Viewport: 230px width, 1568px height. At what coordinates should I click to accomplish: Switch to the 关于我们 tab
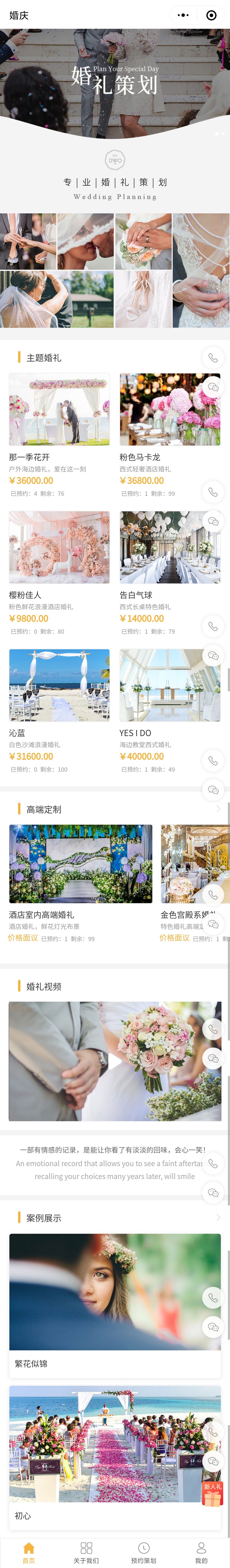click(86, 1552)
